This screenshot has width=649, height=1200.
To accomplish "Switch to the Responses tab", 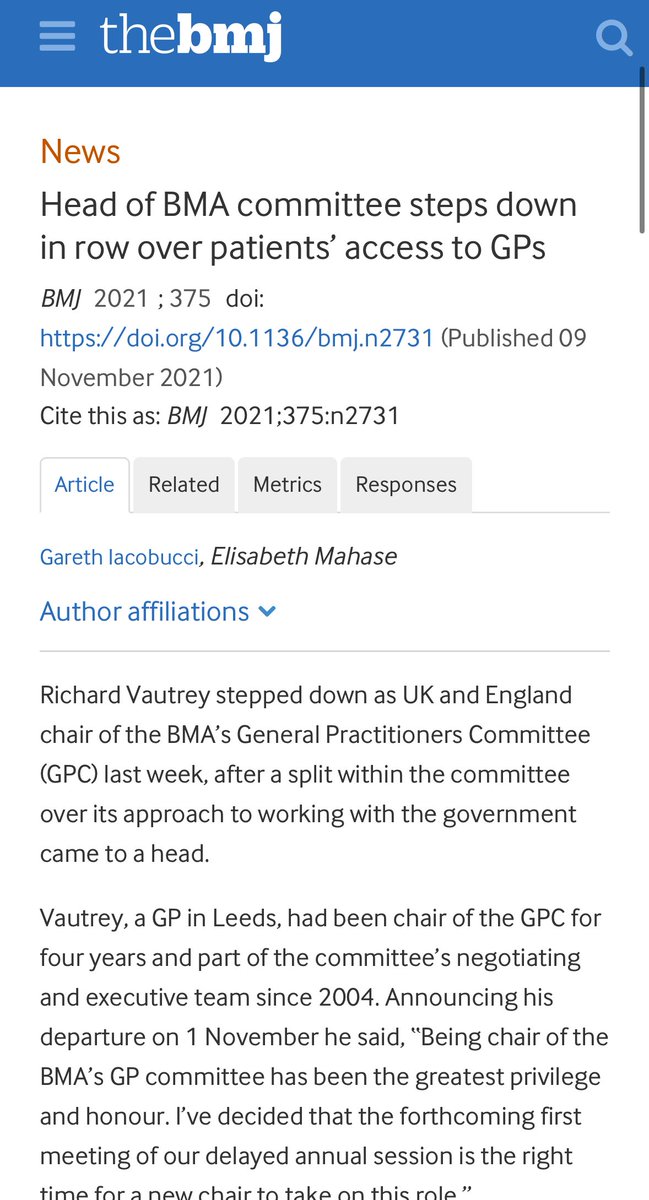I will (406, 485).
